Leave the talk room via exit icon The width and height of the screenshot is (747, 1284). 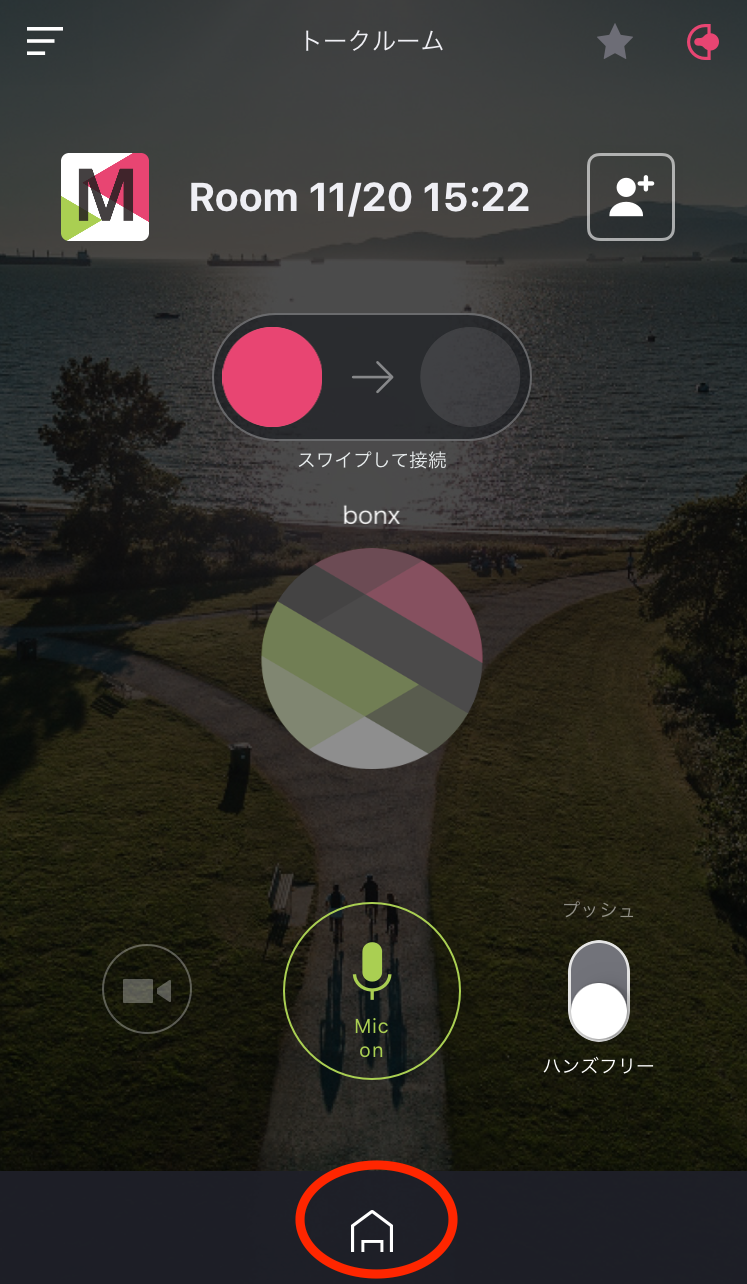tap(703, 42)
